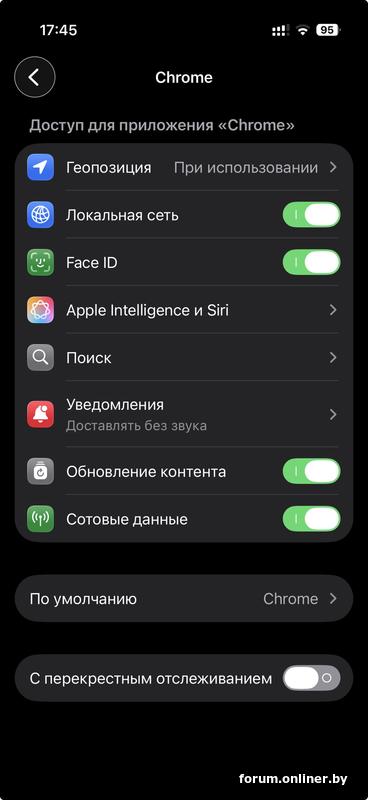Open the По умолчанию default browser row
368x800 pixels.
(184, 598)
